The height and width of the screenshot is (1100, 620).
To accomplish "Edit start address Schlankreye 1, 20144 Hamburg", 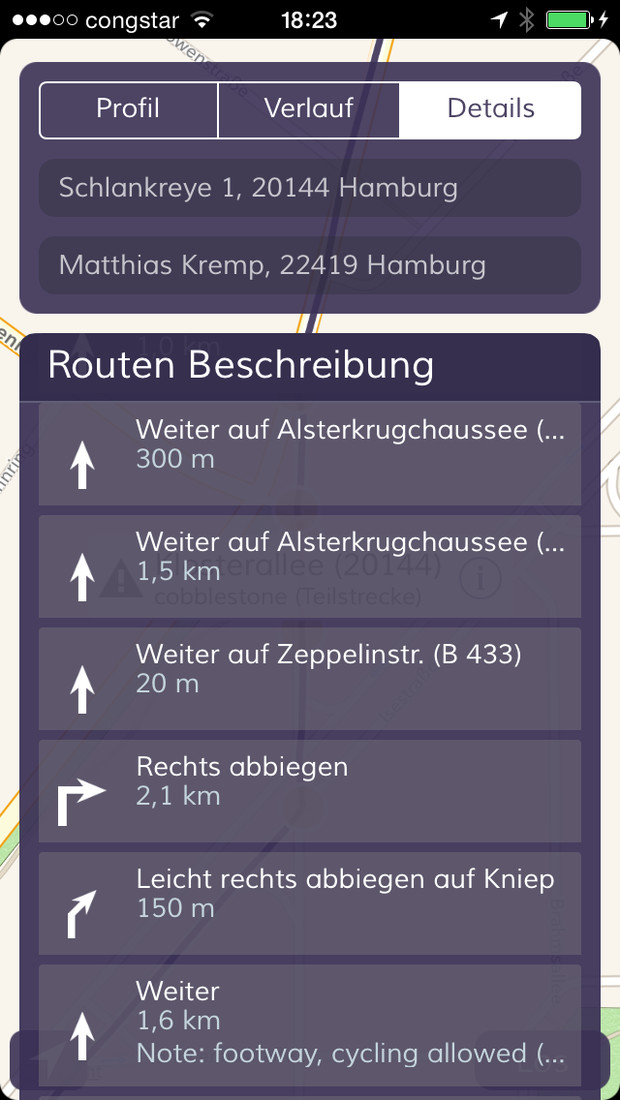I will click(x=309, y=188).
